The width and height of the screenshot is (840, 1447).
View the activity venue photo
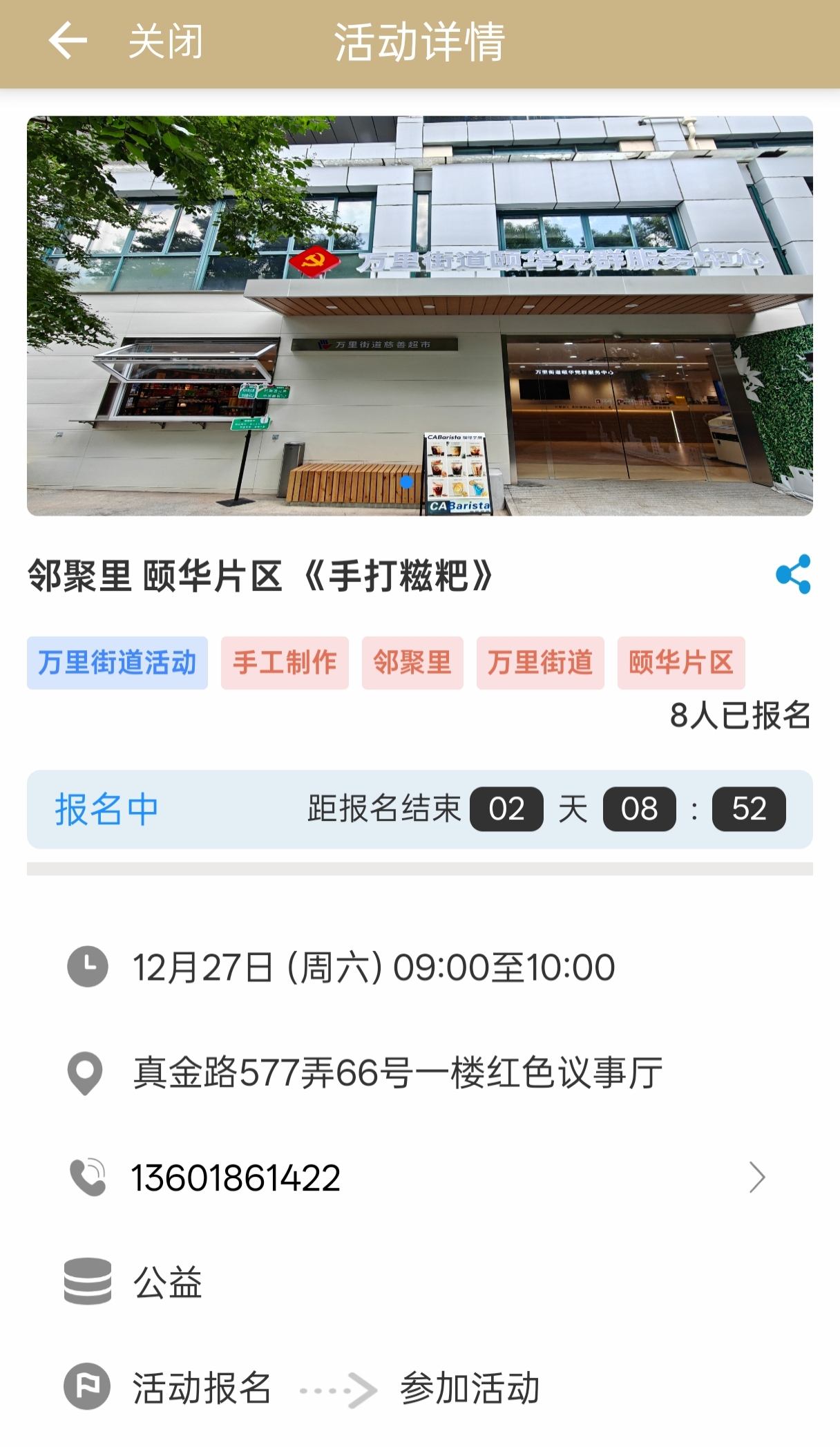(x=419, y=316)
